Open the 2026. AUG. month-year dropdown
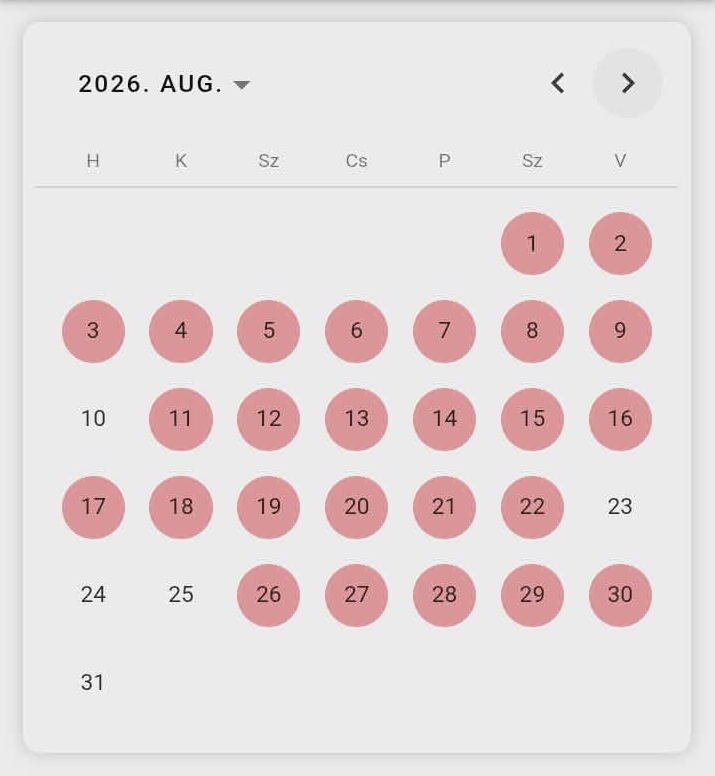The image size is (715, 776). pos(165,84)
